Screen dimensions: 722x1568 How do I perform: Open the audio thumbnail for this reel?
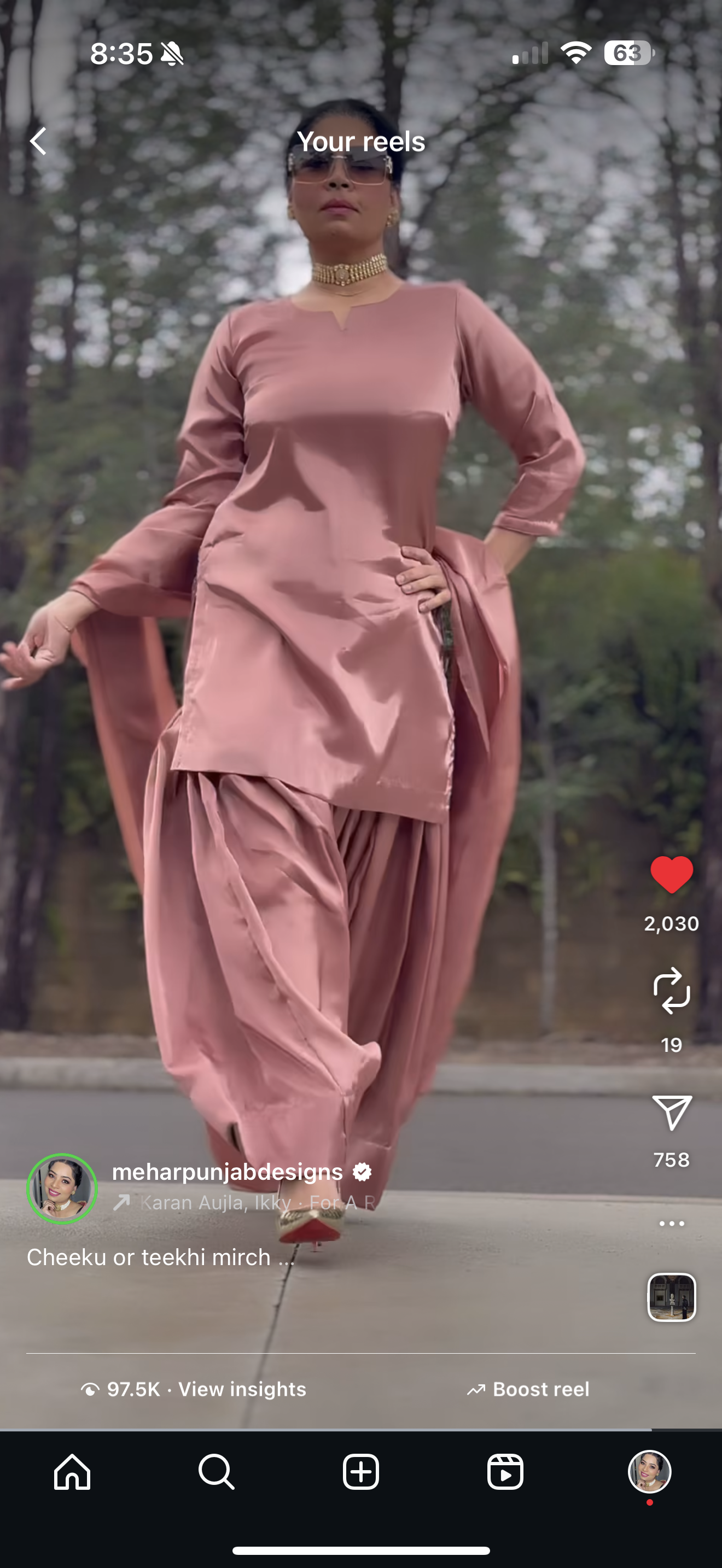pos(672,1297)
